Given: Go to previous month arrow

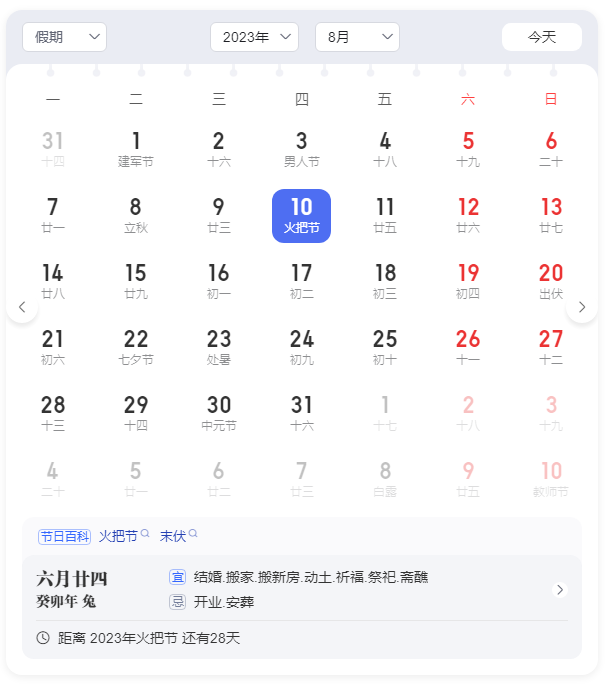Looking at the screenshot, I should coord(22,306).
